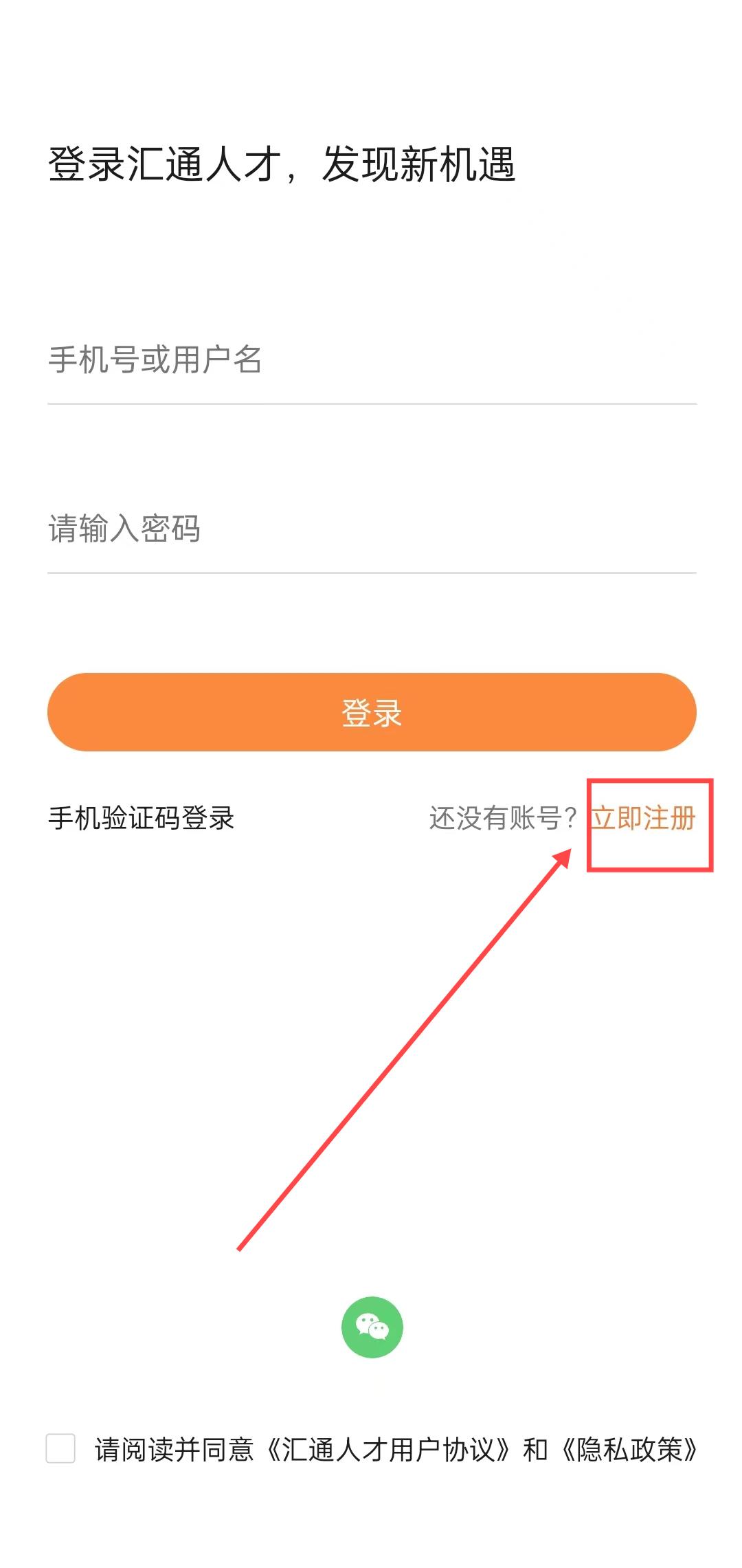Log in with the WeChat icon
This screenshot has width=742, height=1568.
(x=372, y=1327)
